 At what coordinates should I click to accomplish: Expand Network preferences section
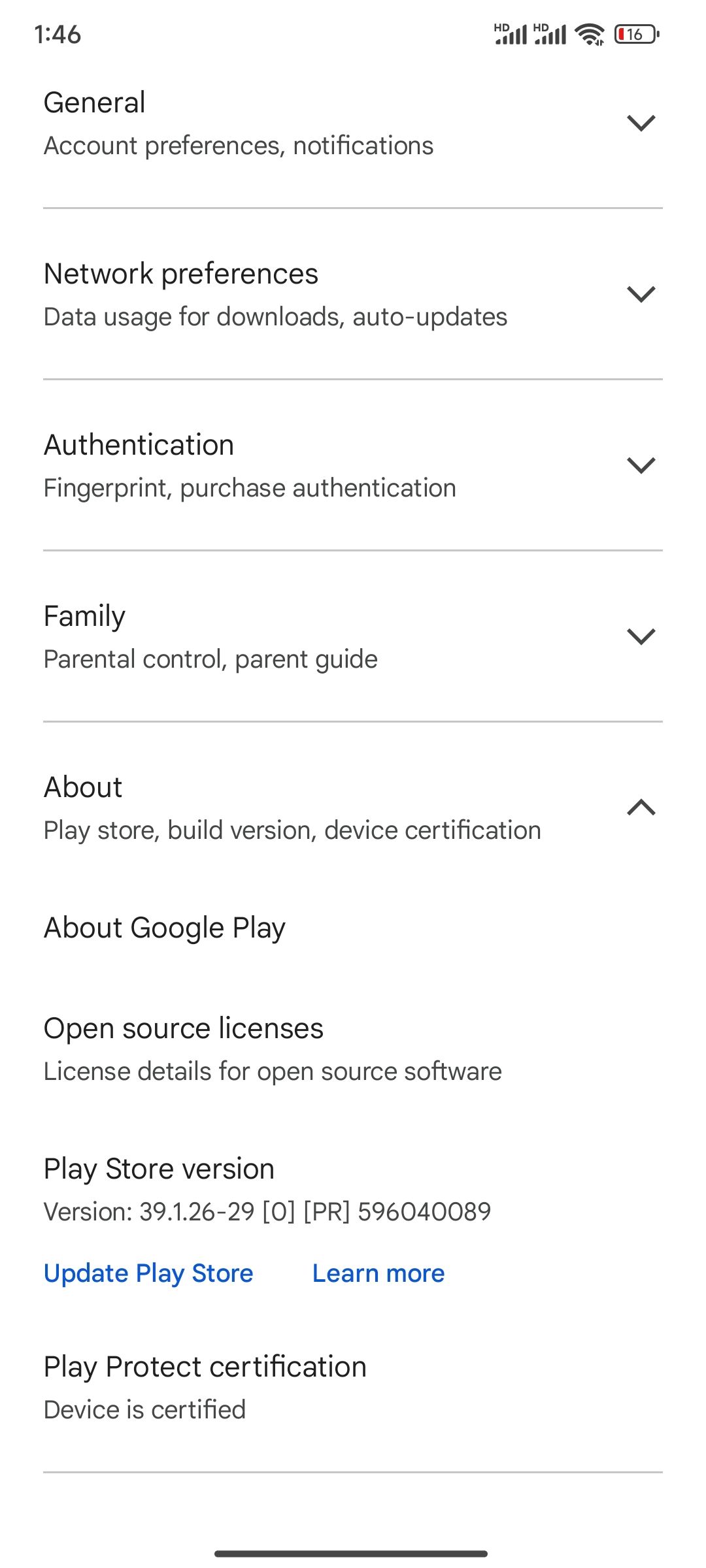353,294
